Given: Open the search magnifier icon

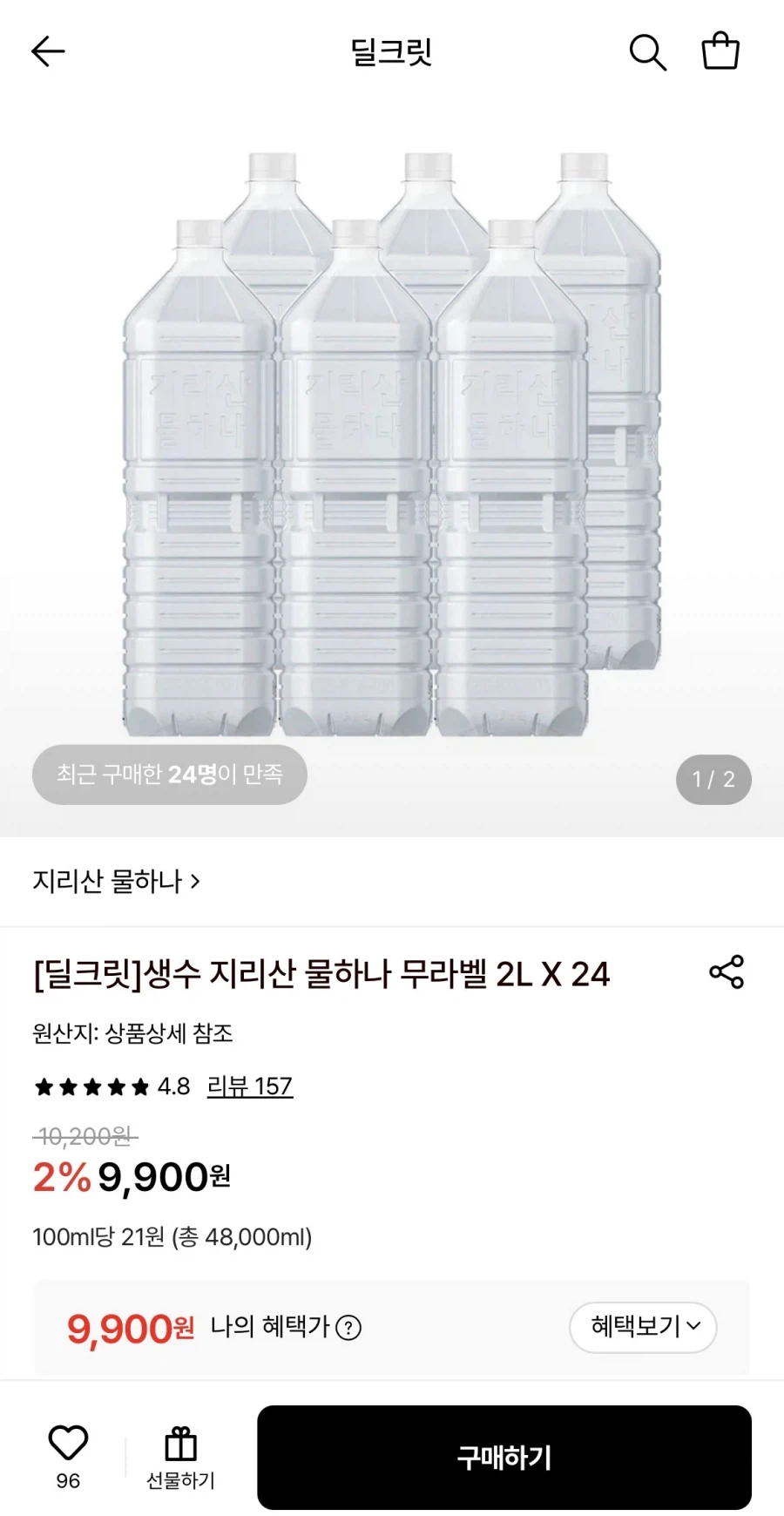Looking at the screenshot, I should click(647, 52).
